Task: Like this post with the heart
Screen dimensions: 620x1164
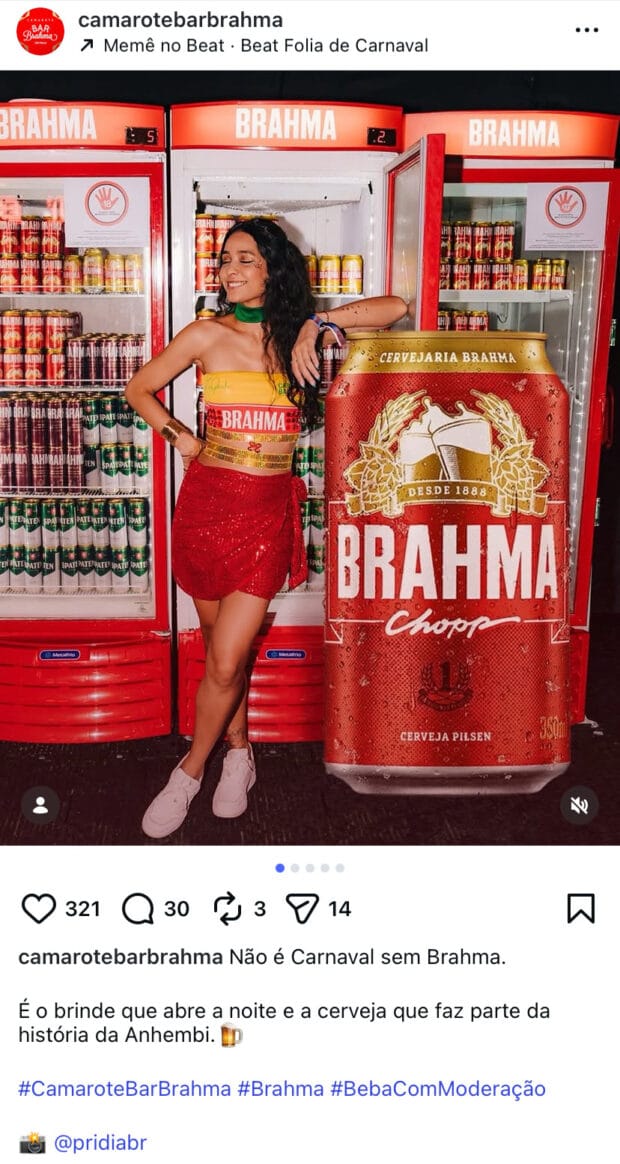Action: (39, 908)
